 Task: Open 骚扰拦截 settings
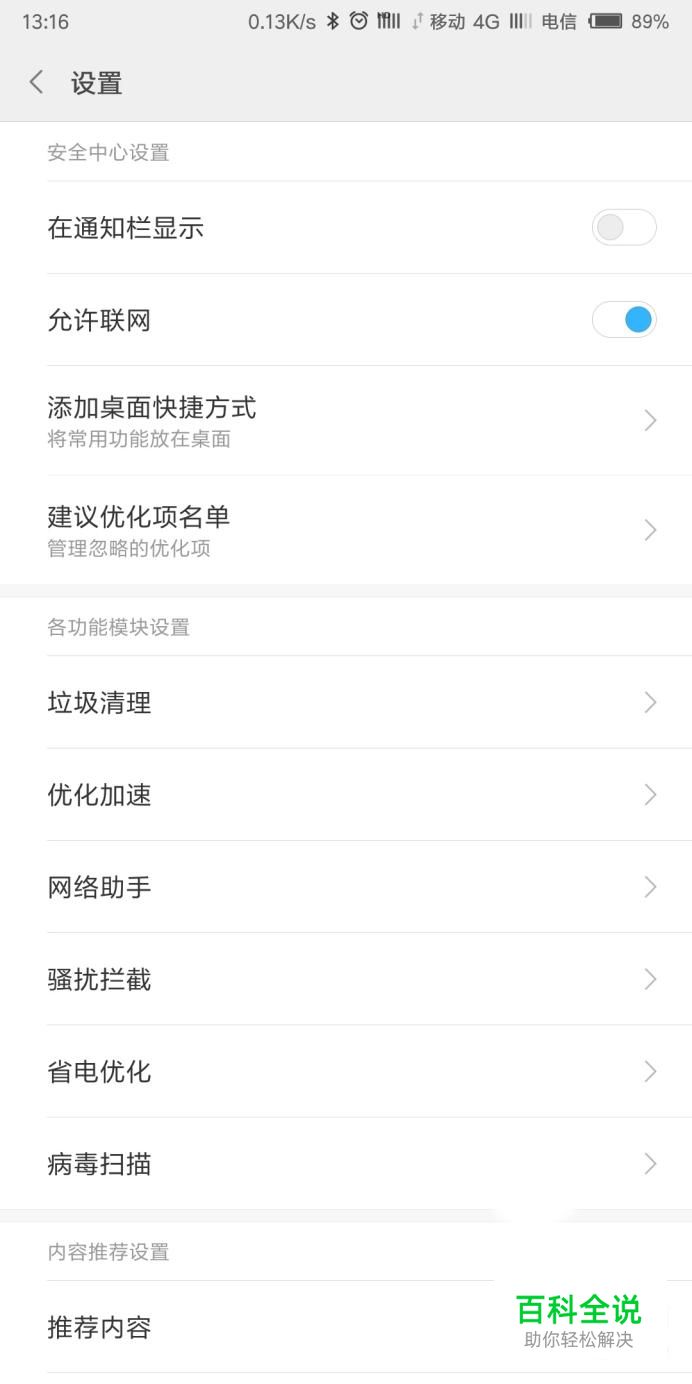pos(346,979)
